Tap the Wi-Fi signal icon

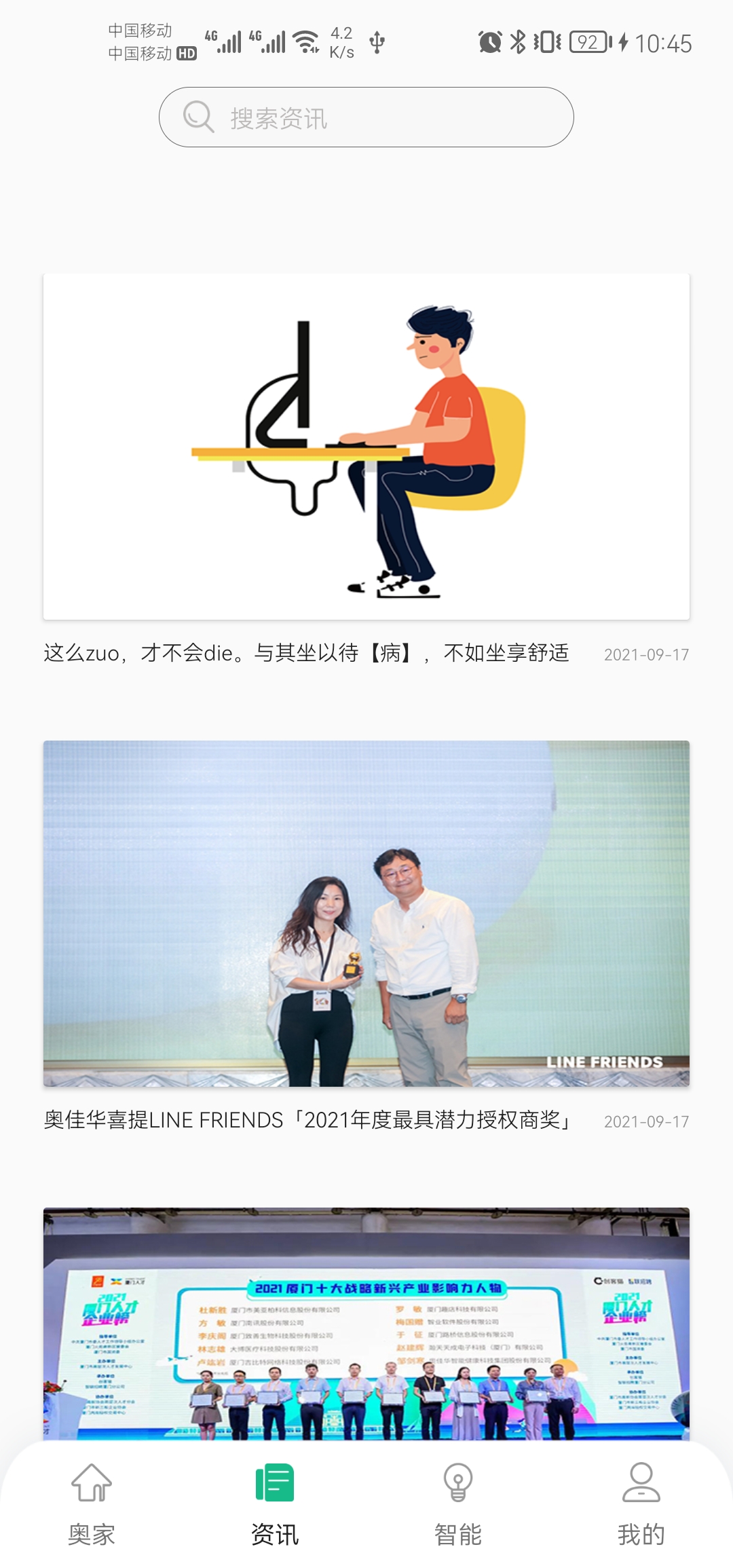pos(305,39)
